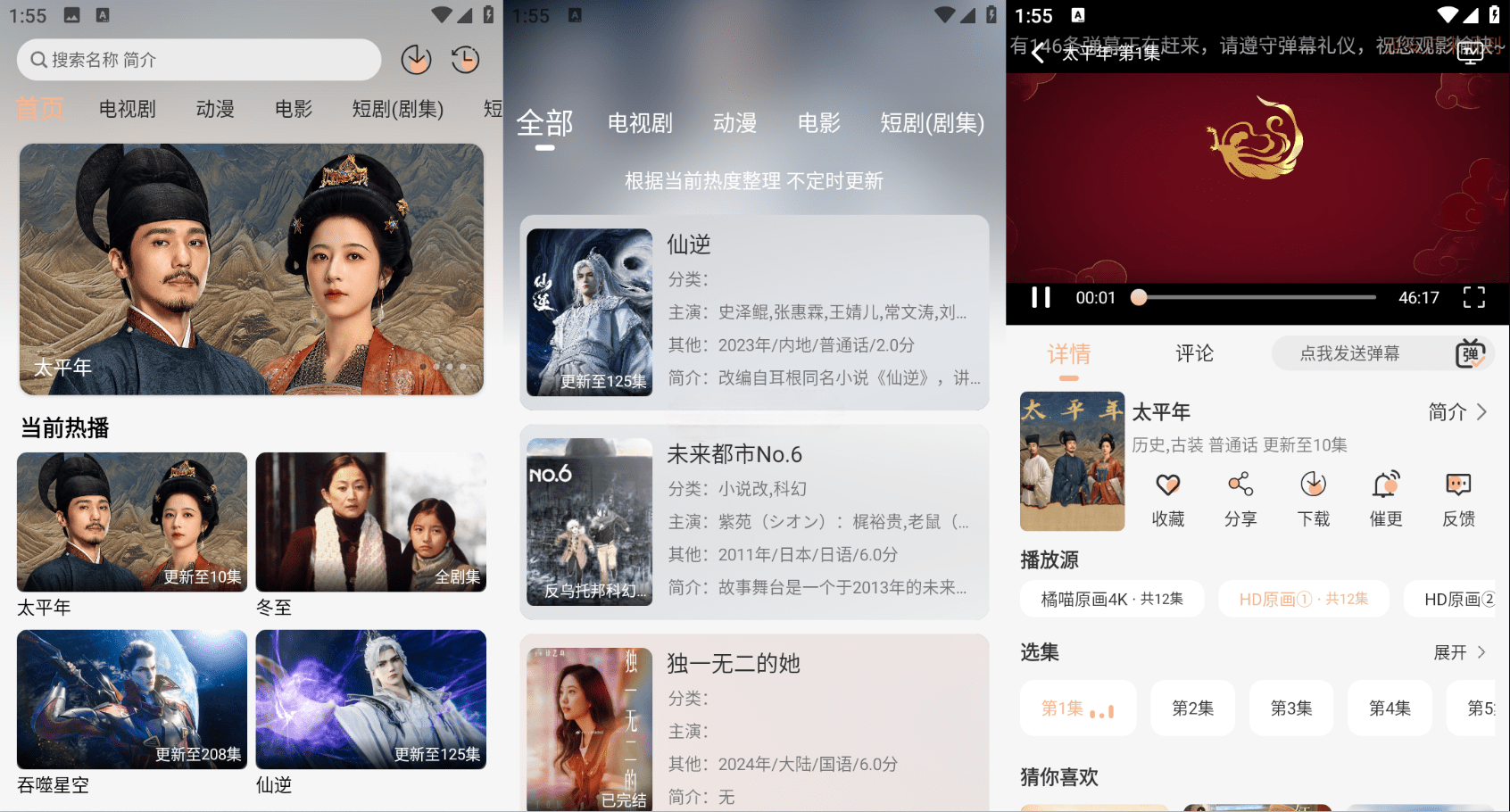Open the downloads icon beside search
1510x812 pixels.
tap(416, 60)
